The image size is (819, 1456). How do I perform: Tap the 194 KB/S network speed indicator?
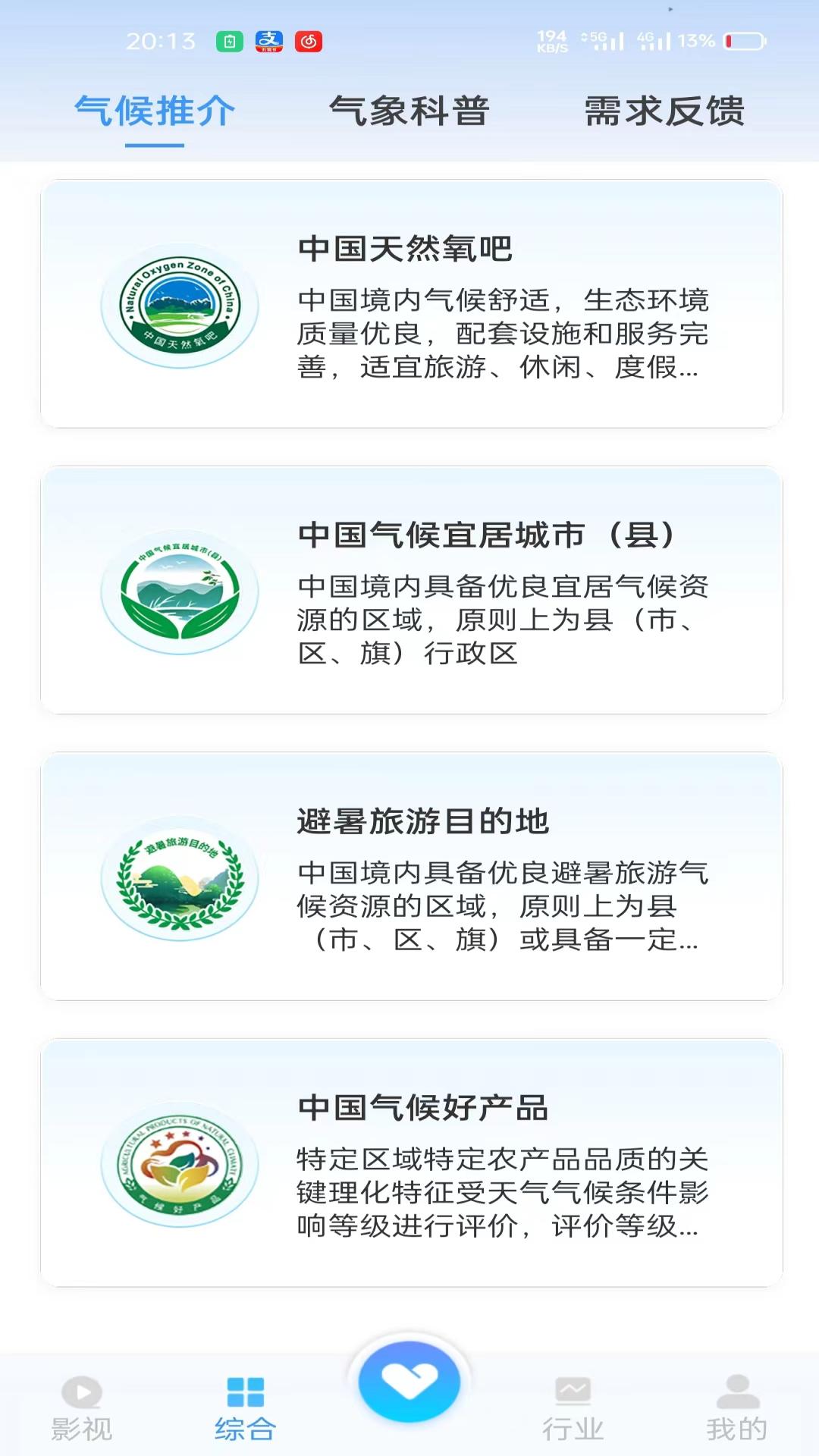553,38
